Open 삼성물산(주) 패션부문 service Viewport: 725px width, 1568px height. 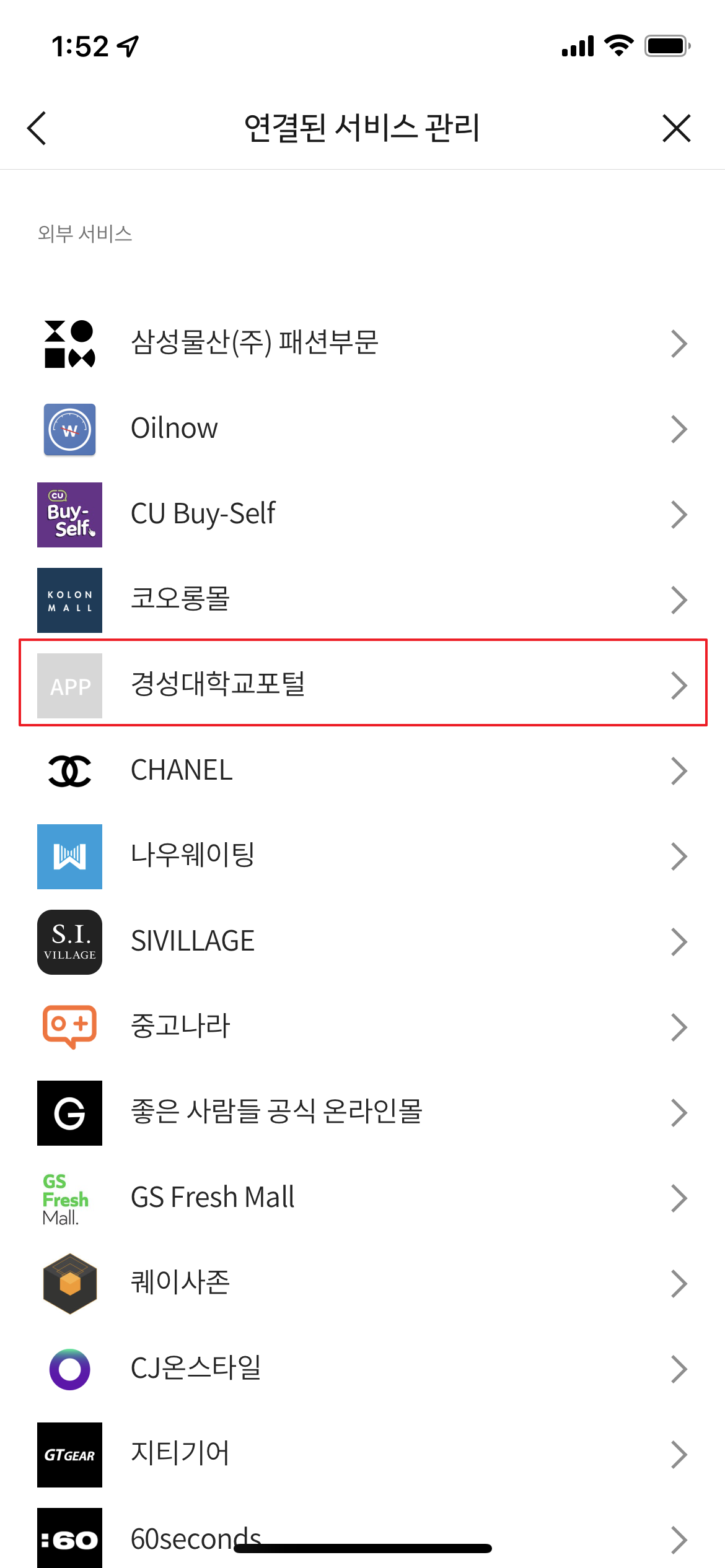click(362, 344)
